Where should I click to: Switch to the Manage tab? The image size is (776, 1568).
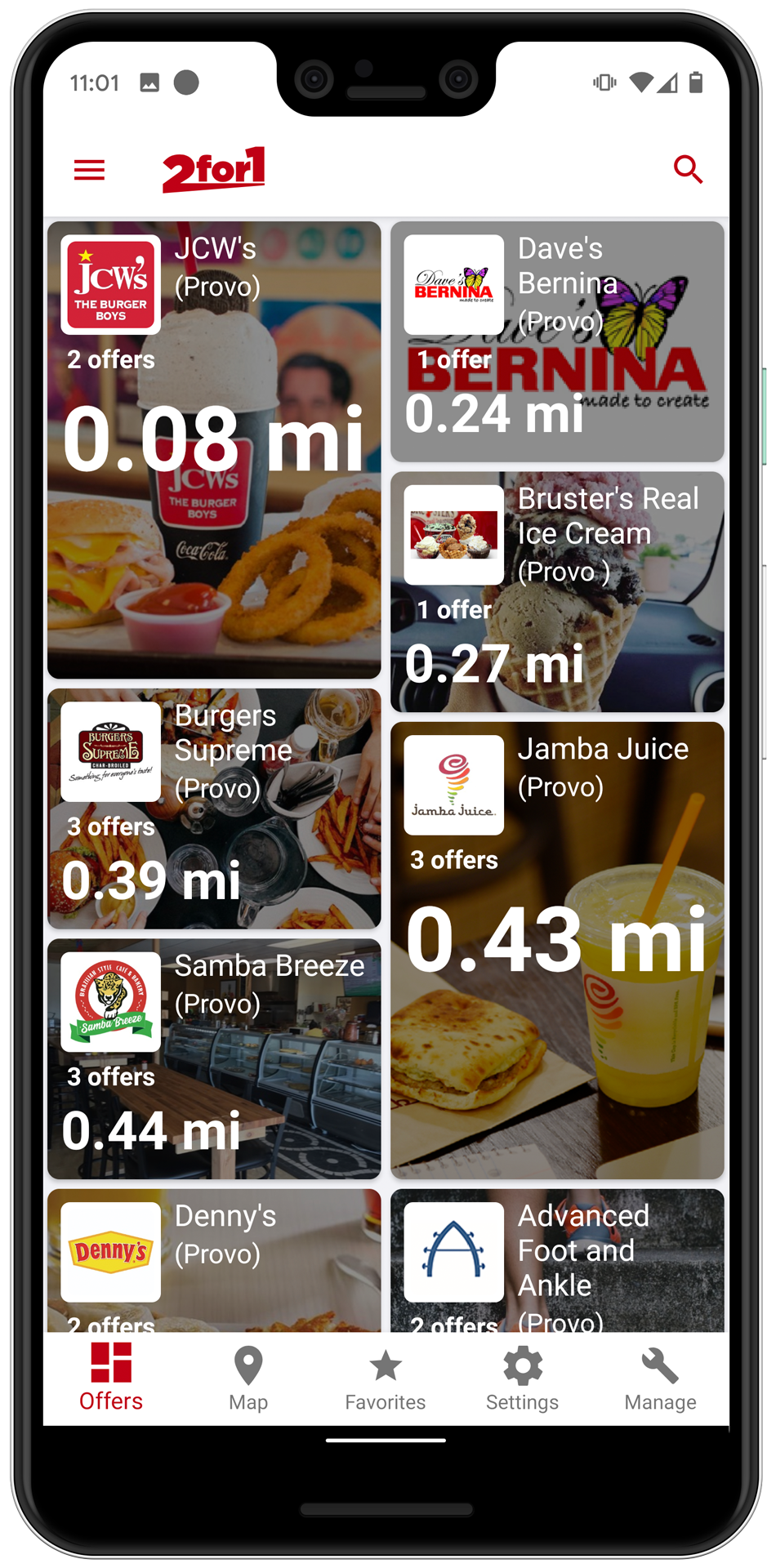click(x=660, y=1379)
